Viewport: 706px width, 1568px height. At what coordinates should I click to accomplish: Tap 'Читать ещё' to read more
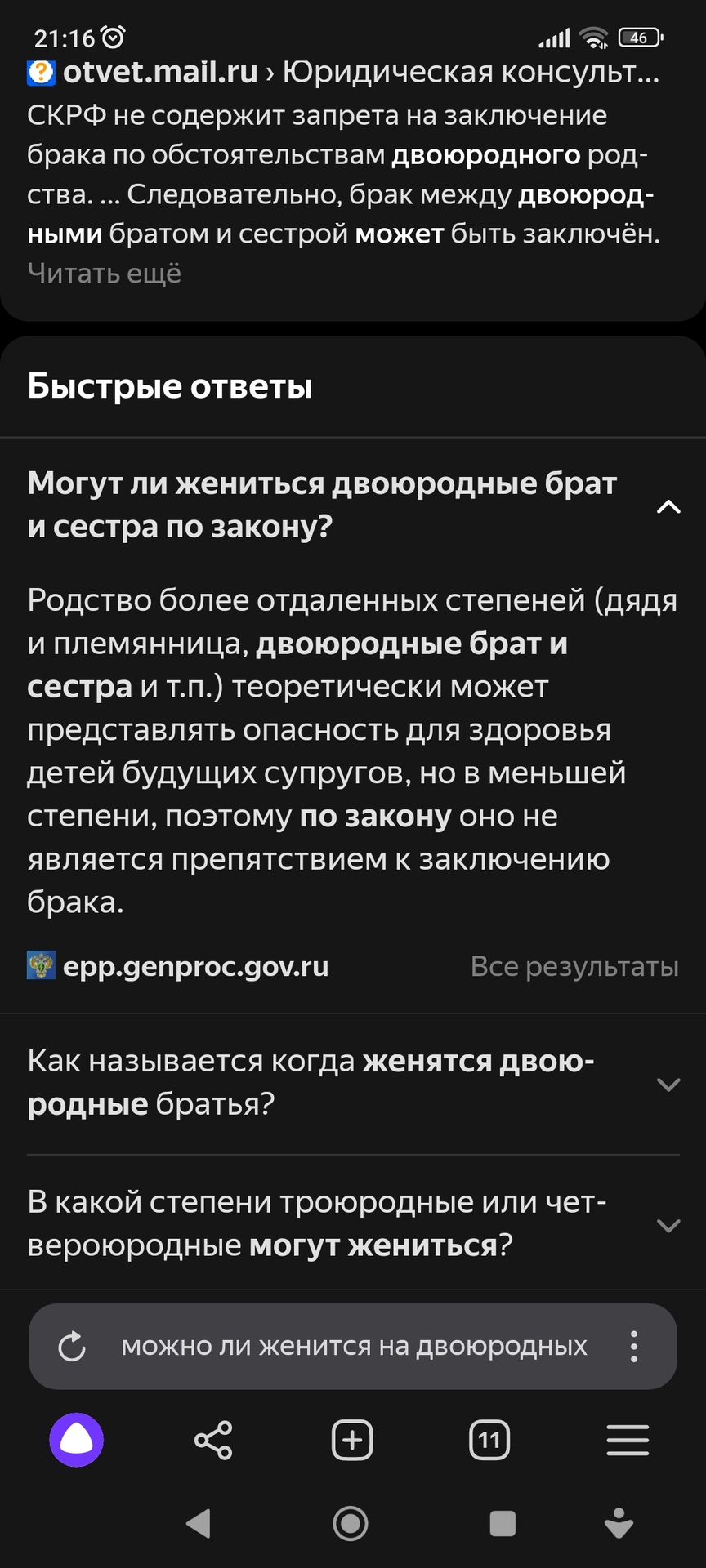point(104,273)
